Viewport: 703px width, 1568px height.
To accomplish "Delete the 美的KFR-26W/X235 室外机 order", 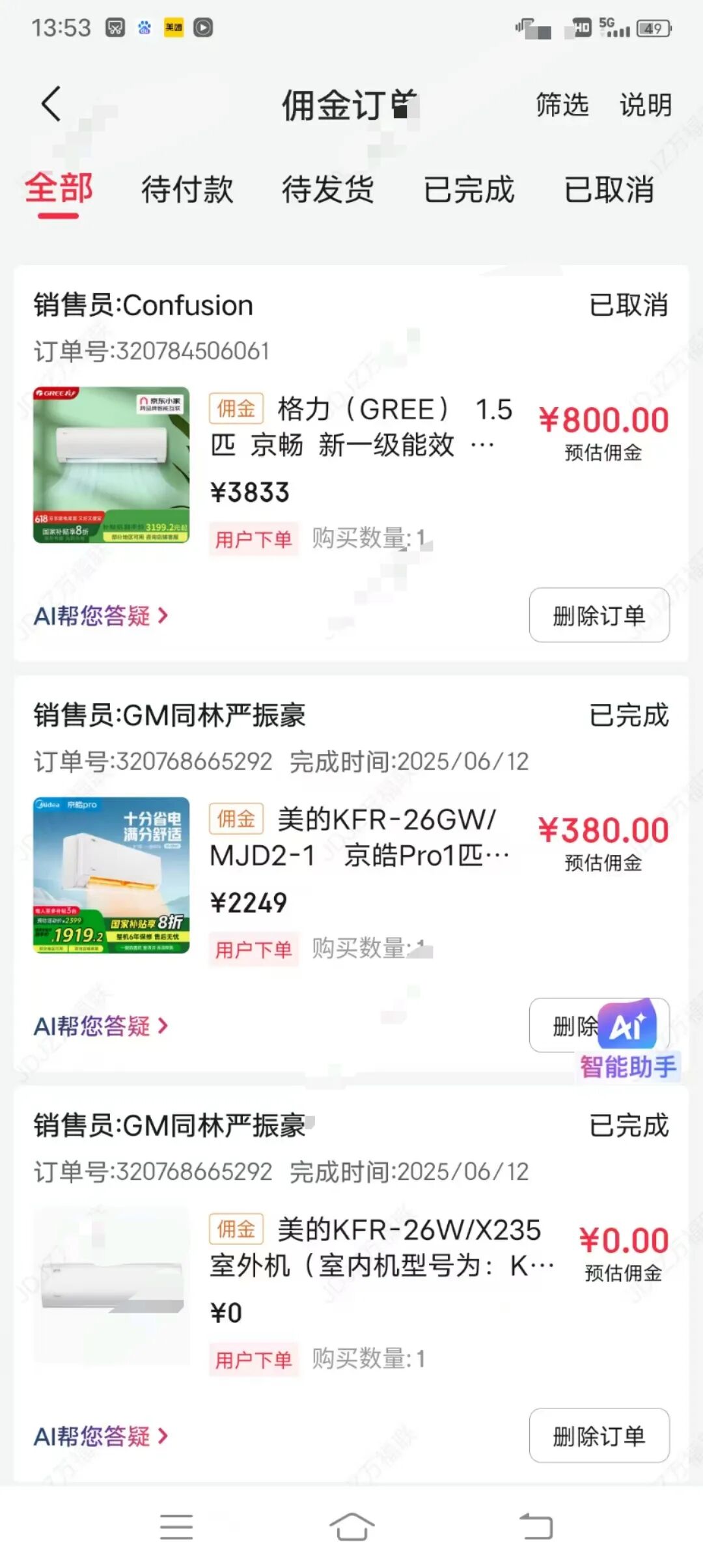I will [x=599, y=1436].
